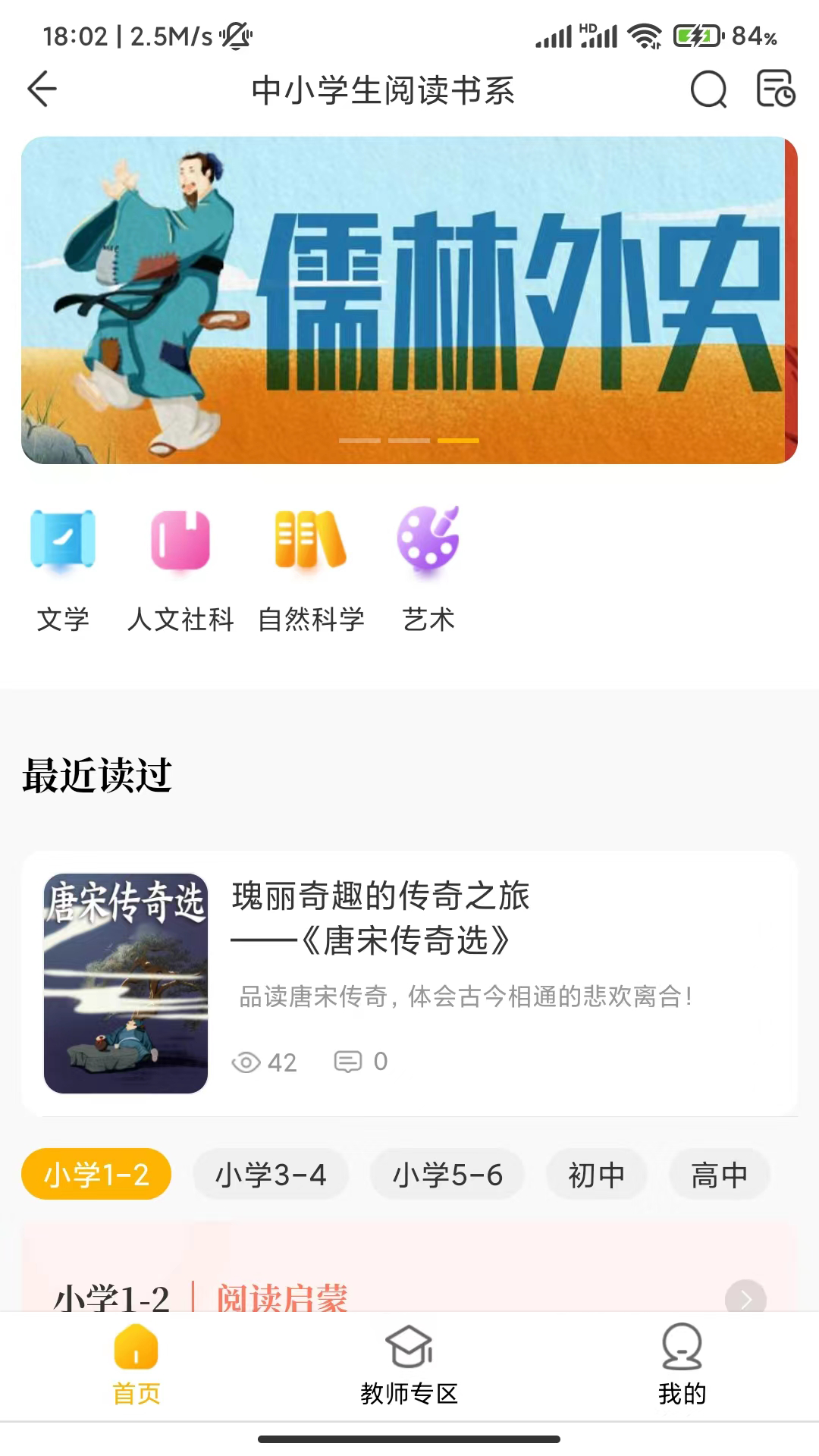This screenshot has height=1456, width=819.
Task: Filter books by 高中
Action: (719, 1175)
